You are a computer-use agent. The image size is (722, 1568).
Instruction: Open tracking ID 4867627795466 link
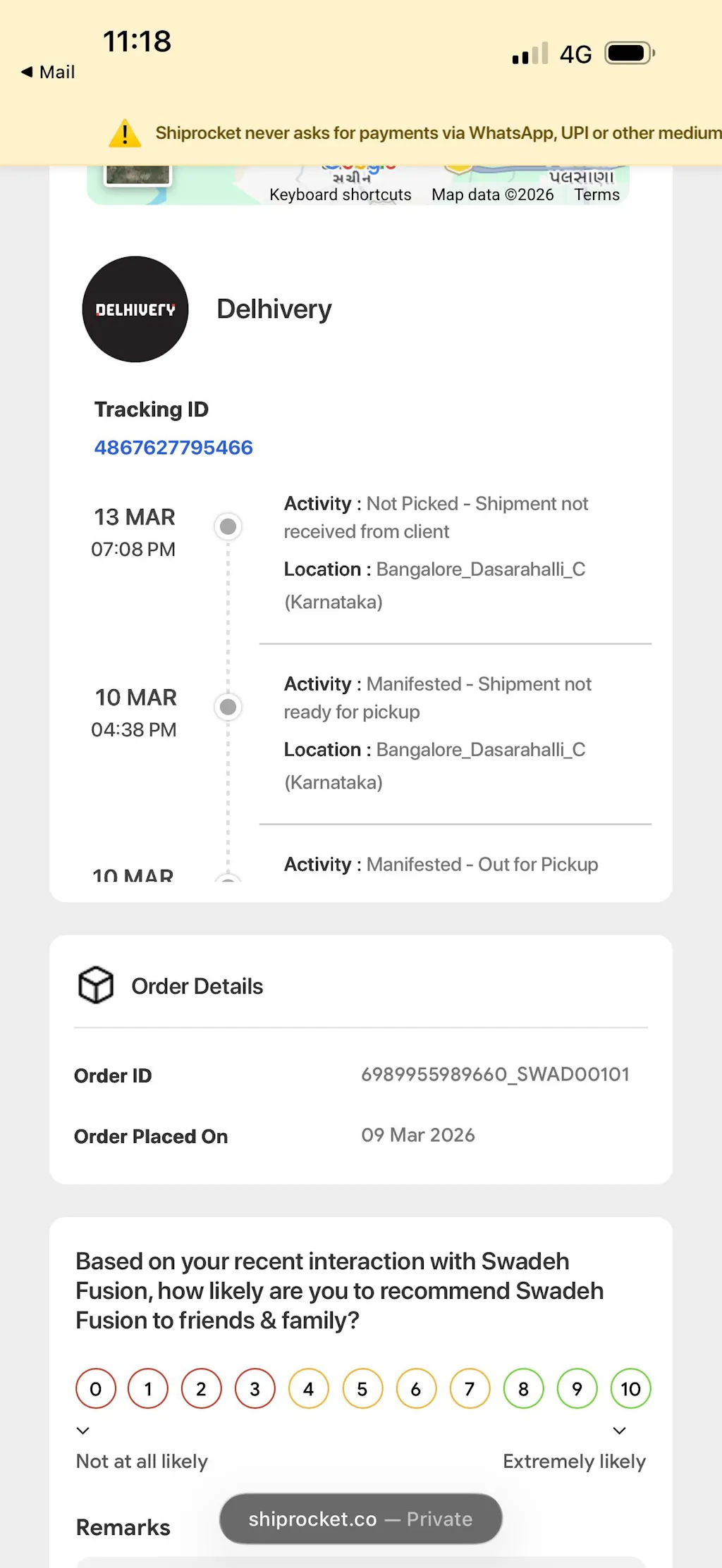coord(173,447)
